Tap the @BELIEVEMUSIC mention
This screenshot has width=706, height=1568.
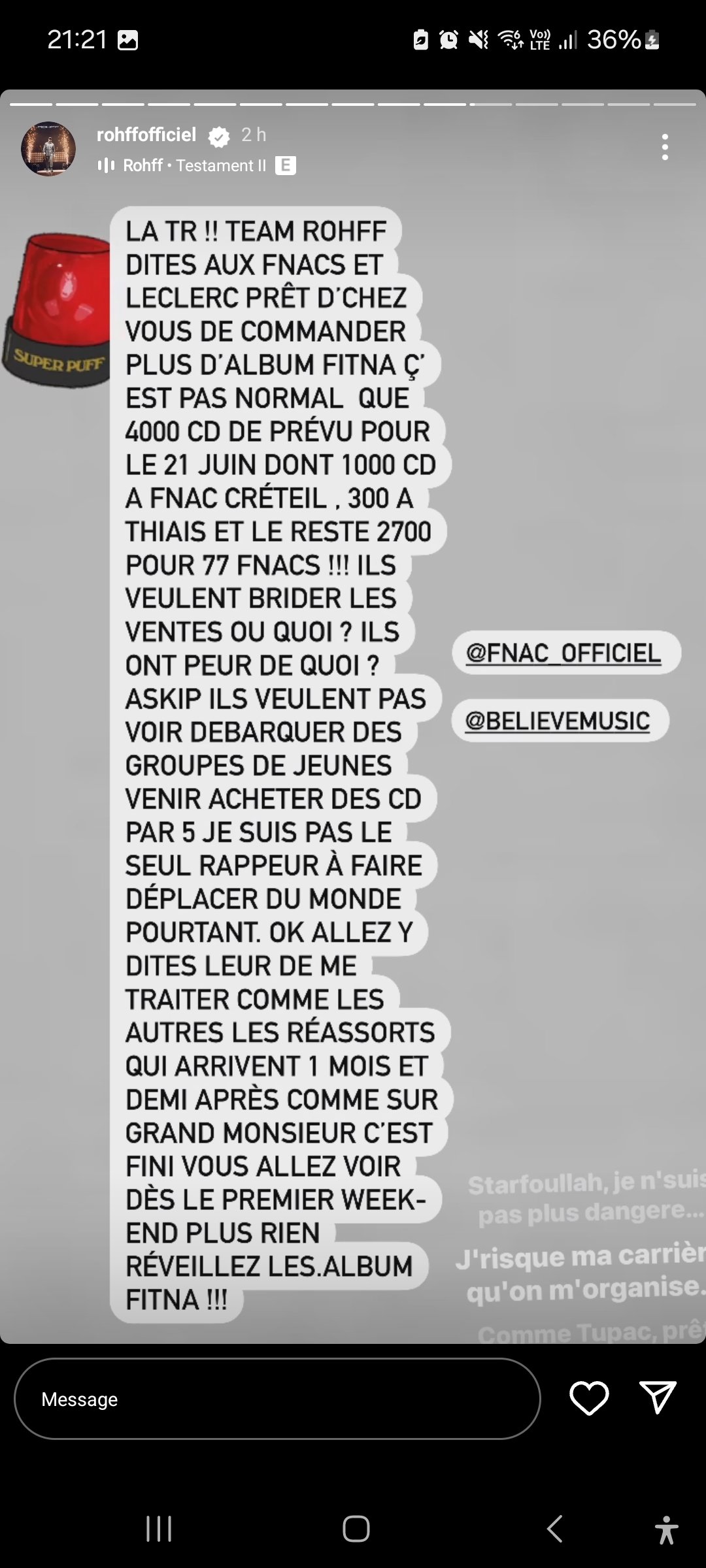tap(560, 721)
